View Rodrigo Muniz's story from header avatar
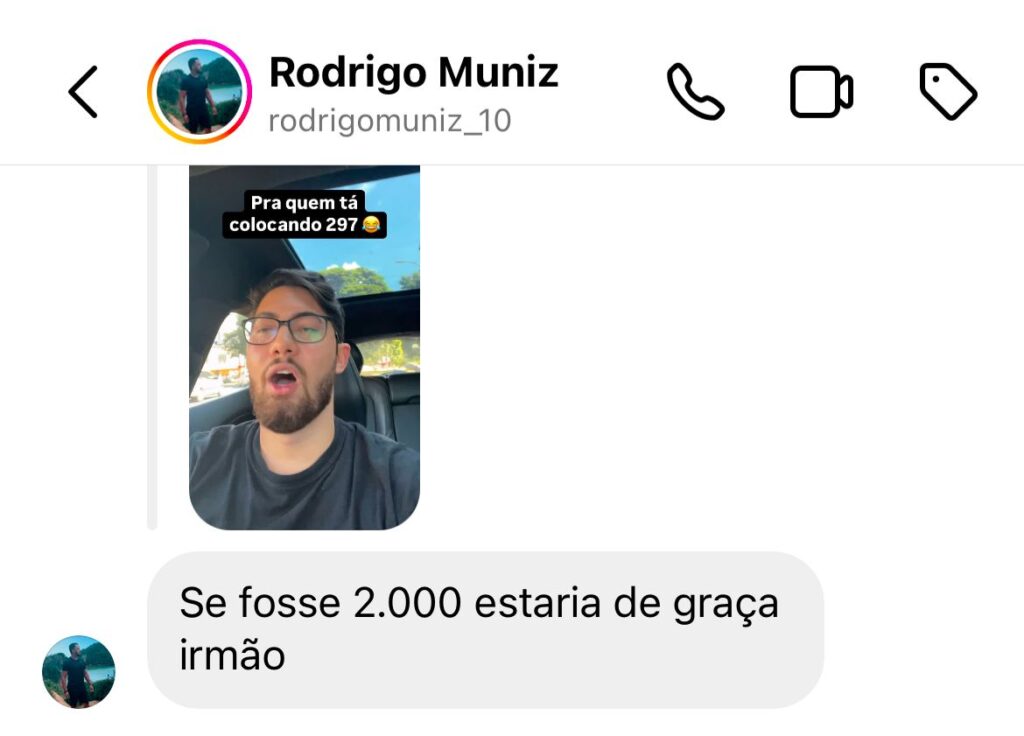This screenshot has height=736, width=1024. 199,92
